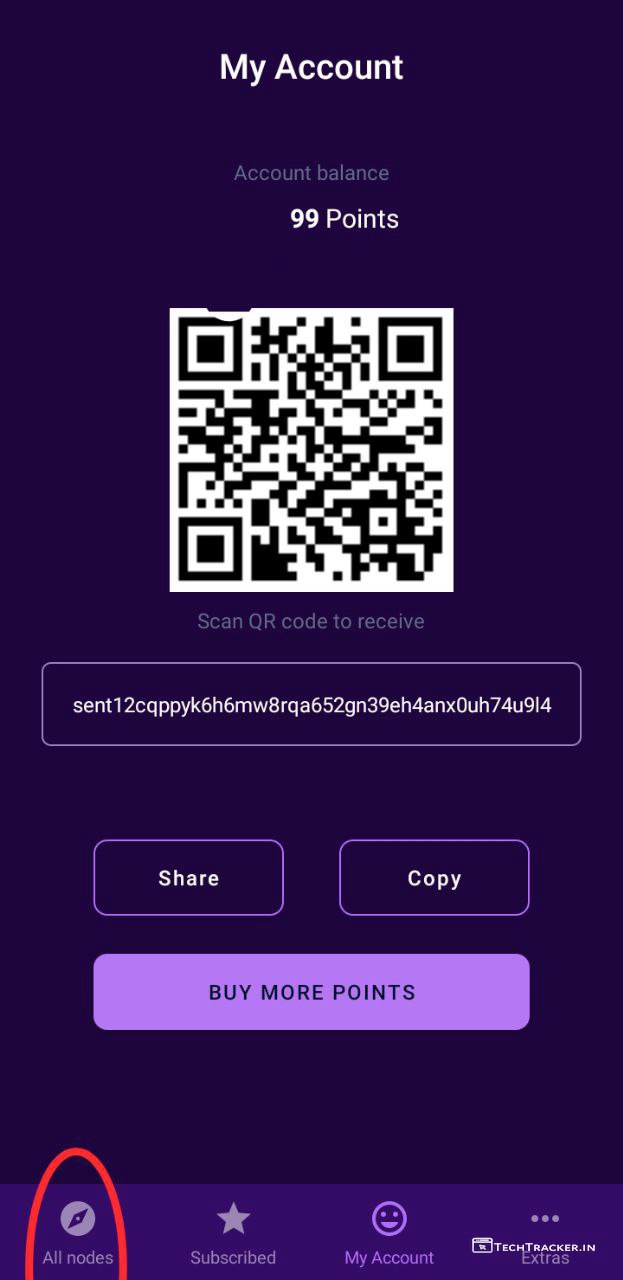Go to the Extras tab

click(x=545, y=1234)
